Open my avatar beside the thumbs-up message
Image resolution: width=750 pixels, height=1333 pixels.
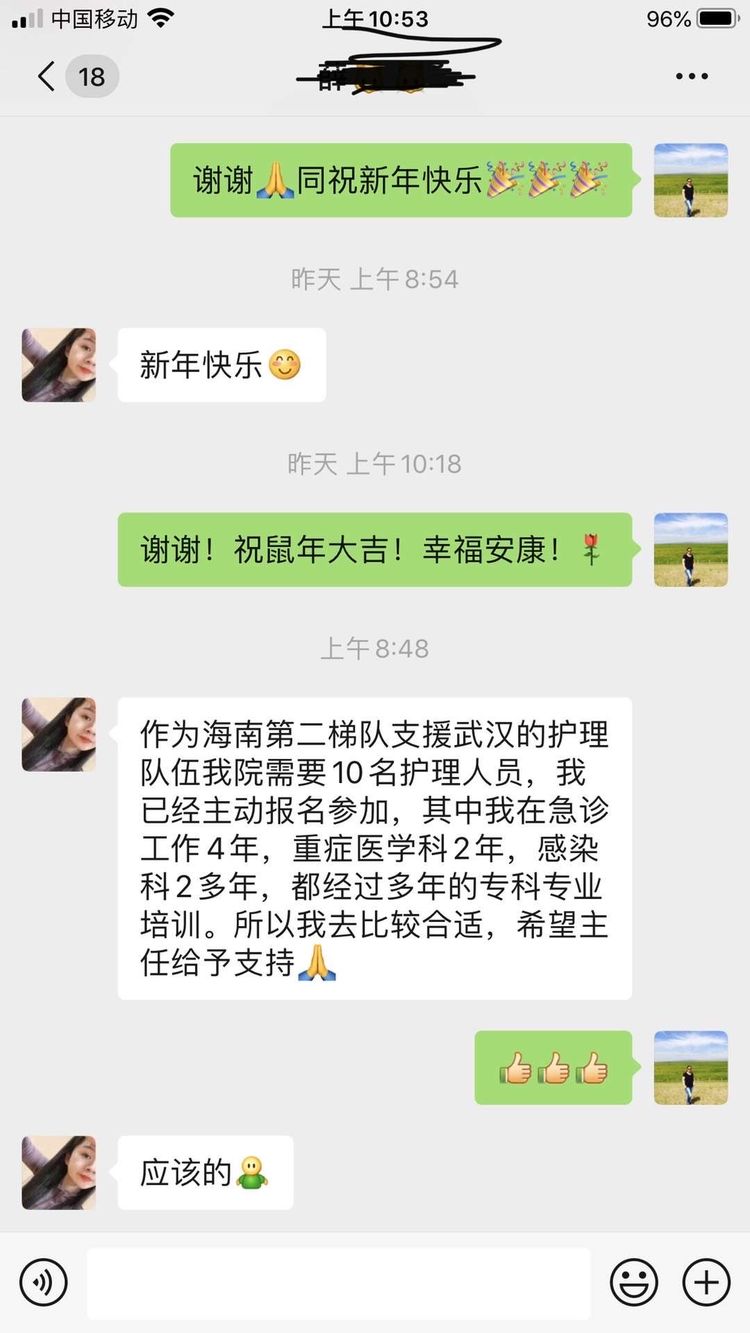tap(691, 1067)
